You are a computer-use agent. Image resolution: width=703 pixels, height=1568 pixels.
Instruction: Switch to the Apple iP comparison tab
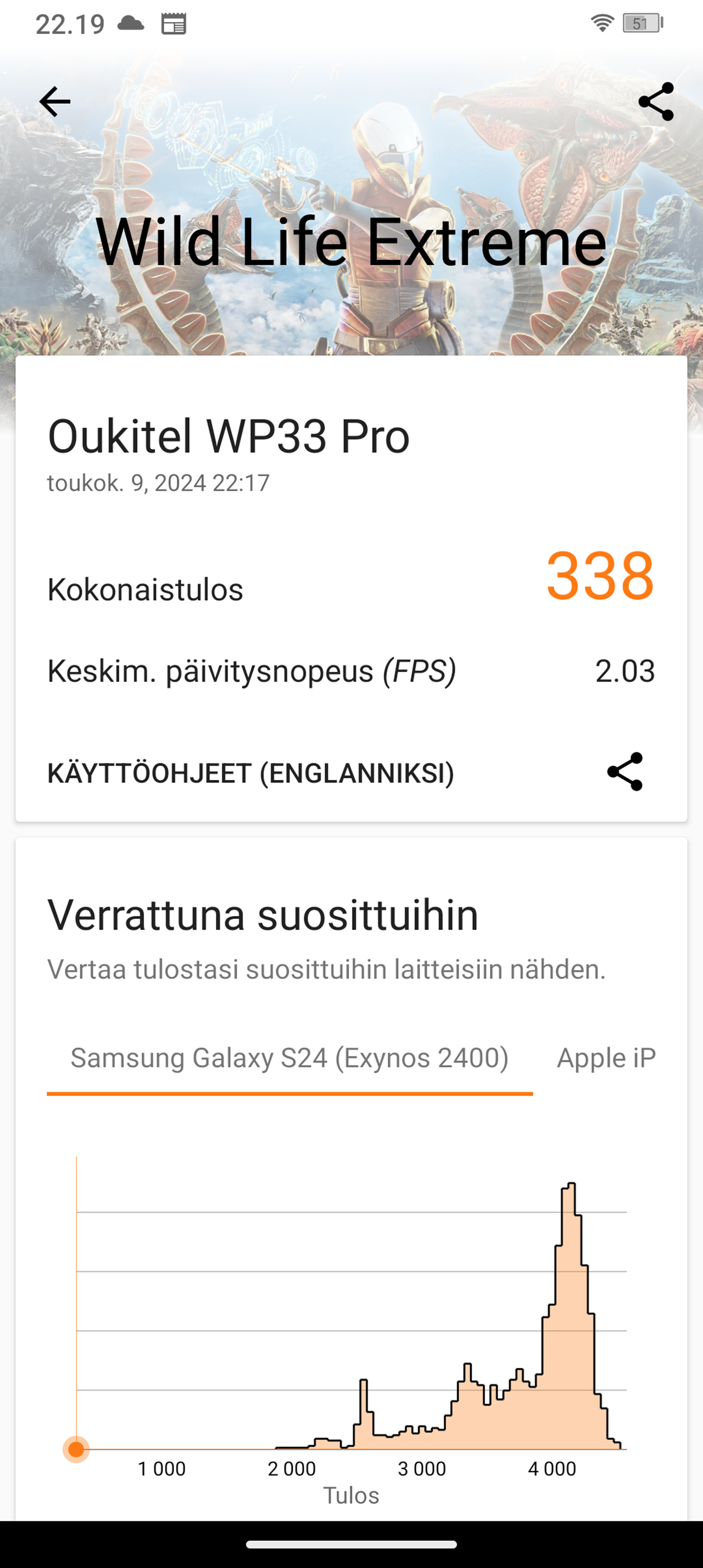click(x=606, y=1058)
